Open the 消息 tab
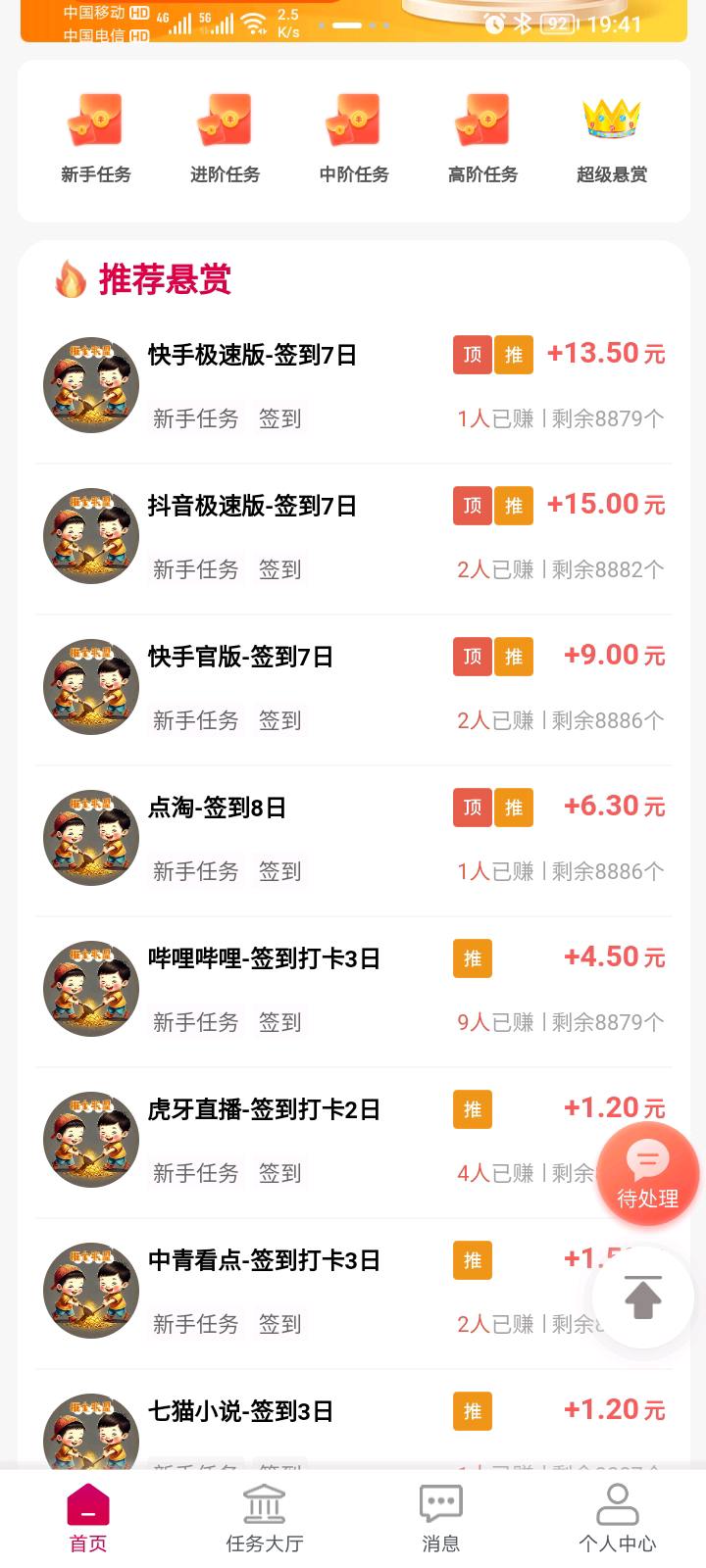The height and width of the screenshot is (1568, 706). pos(440,1518)
